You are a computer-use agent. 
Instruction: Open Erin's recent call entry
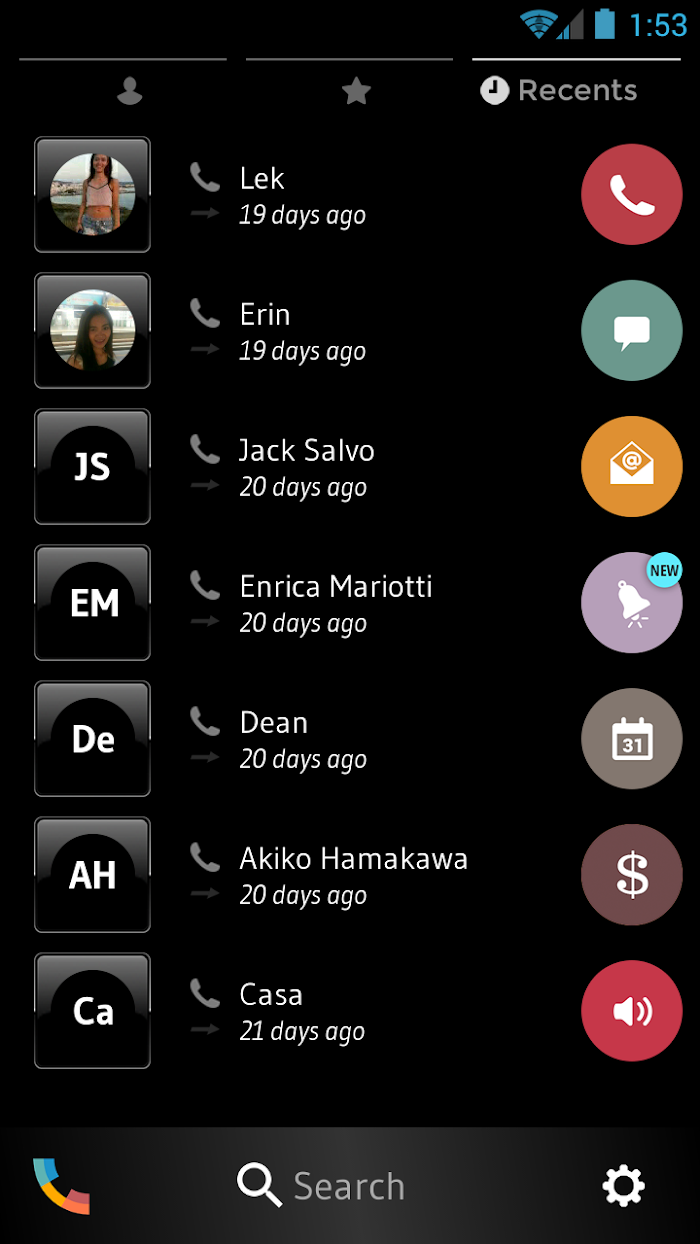click(300, 331)
